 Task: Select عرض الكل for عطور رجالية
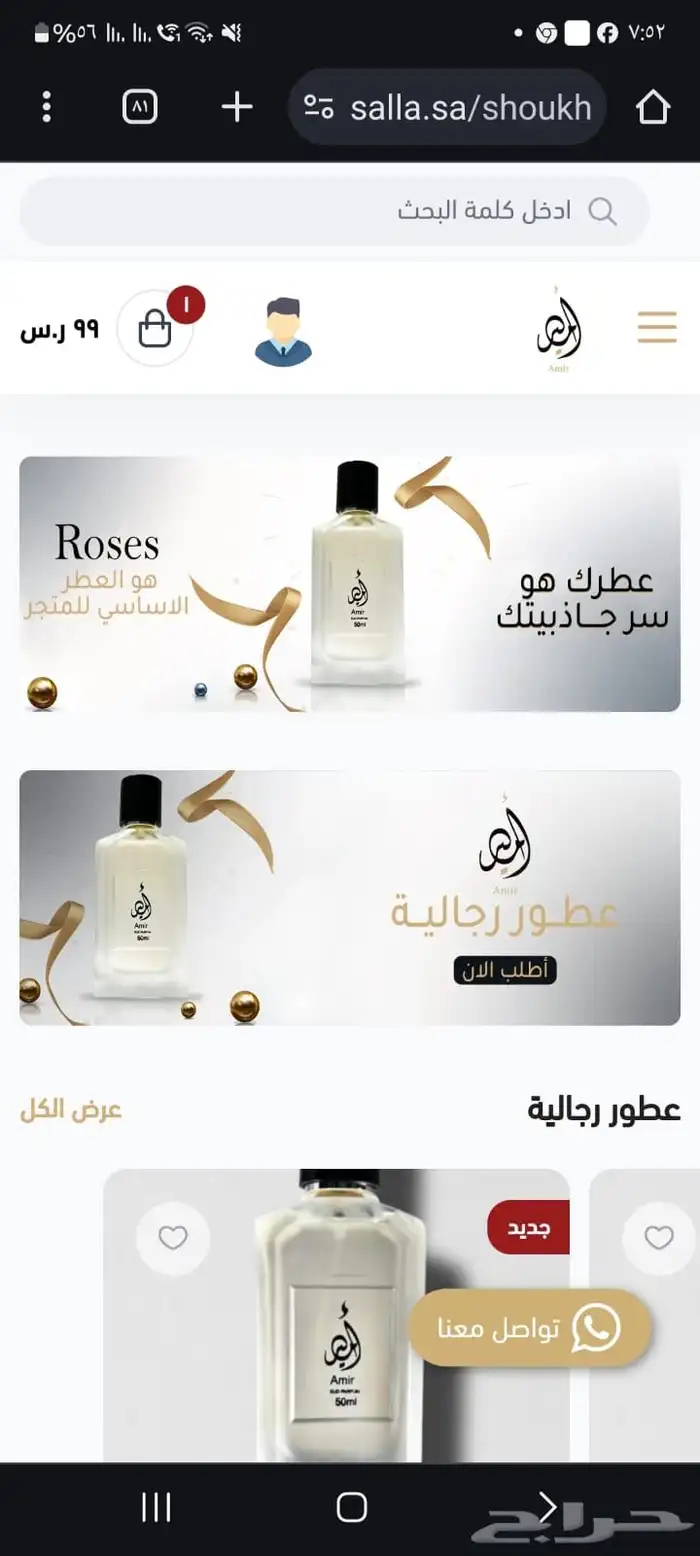[x=71, y=1110]
